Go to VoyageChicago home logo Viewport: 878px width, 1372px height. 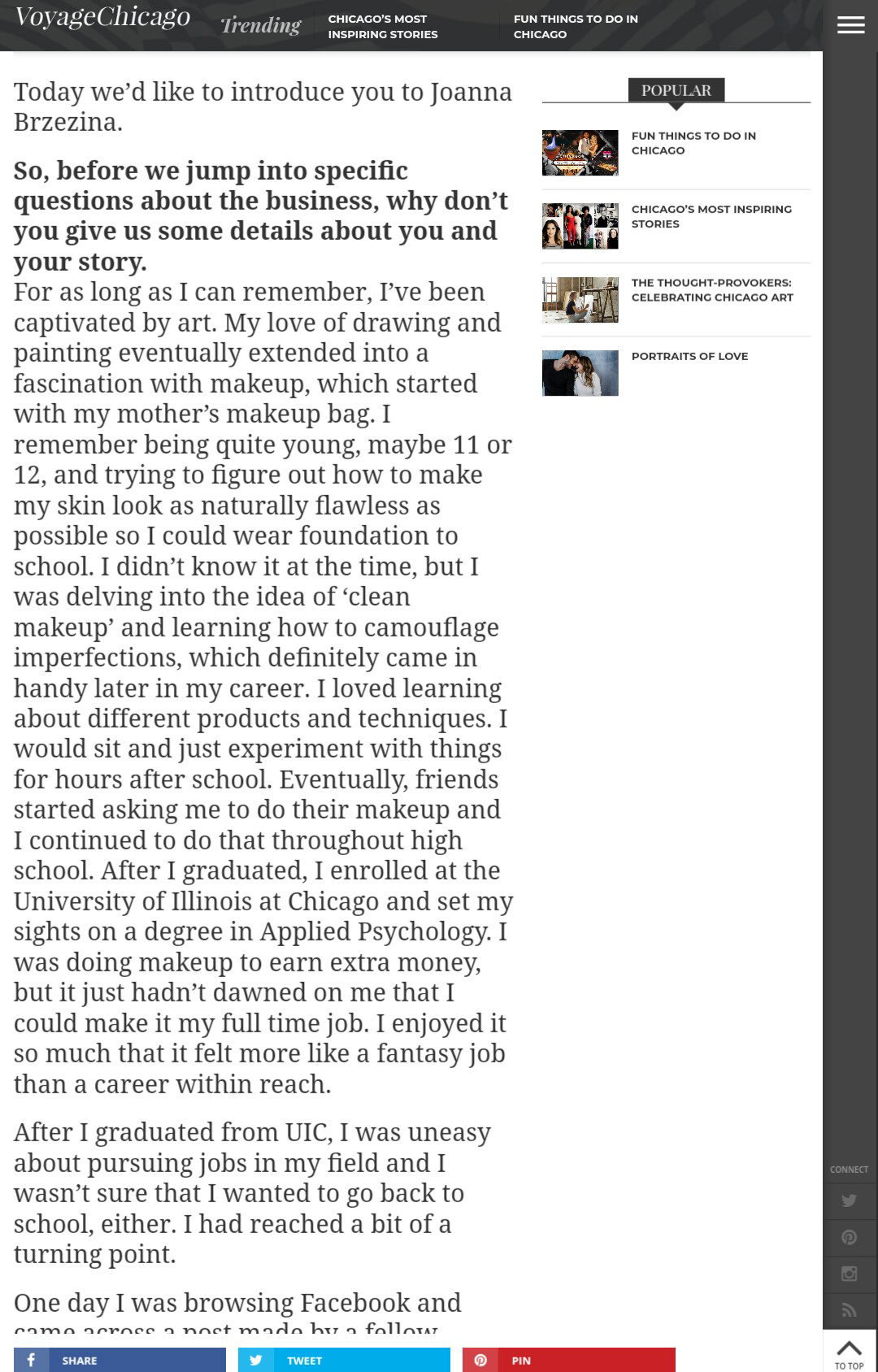pos(102,18)
